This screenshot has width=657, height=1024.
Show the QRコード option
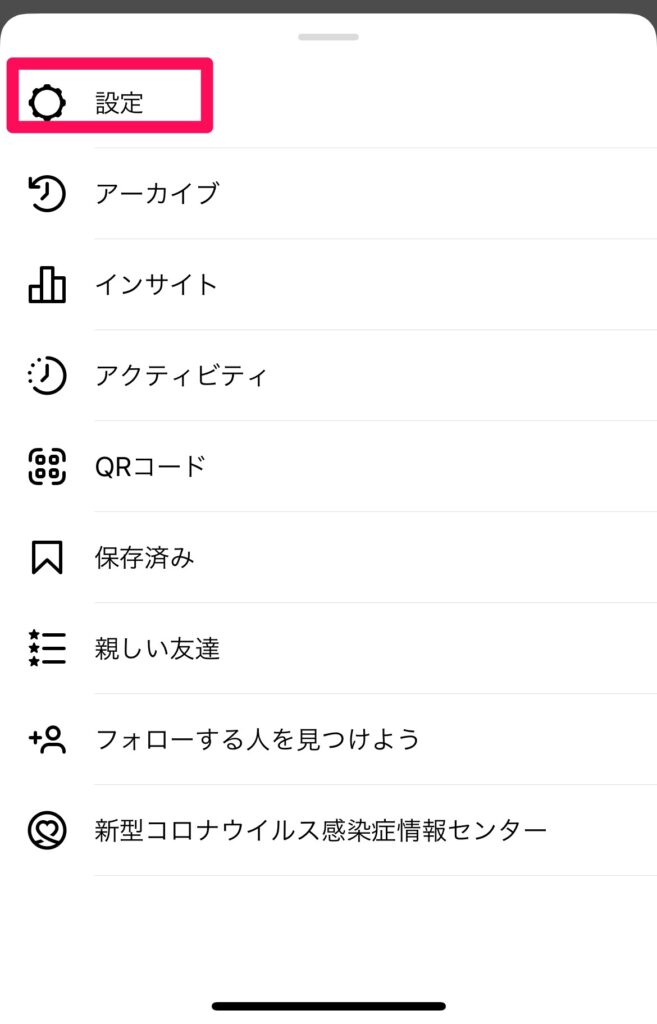click(150, 467)
